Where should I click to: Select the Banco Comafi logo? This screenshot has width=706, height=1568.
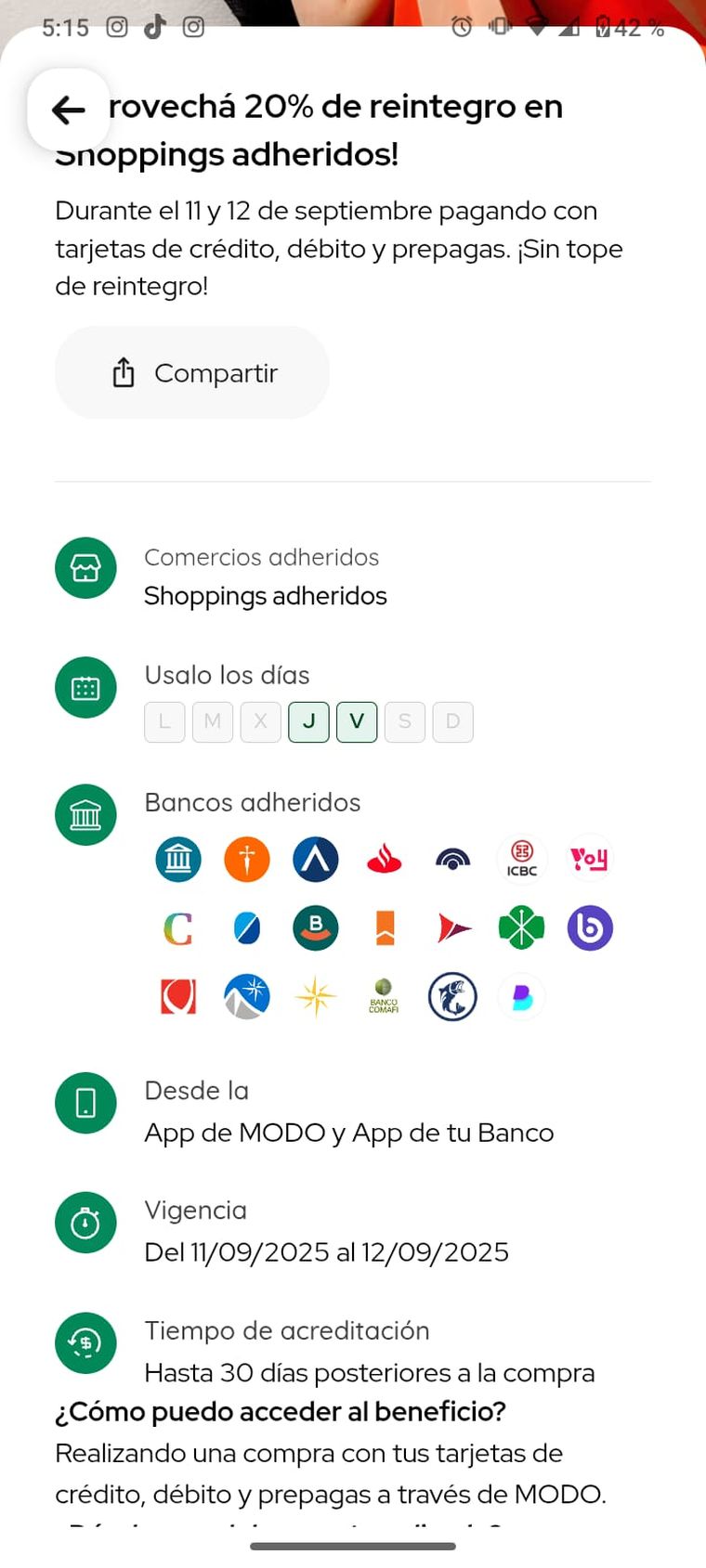384,996
